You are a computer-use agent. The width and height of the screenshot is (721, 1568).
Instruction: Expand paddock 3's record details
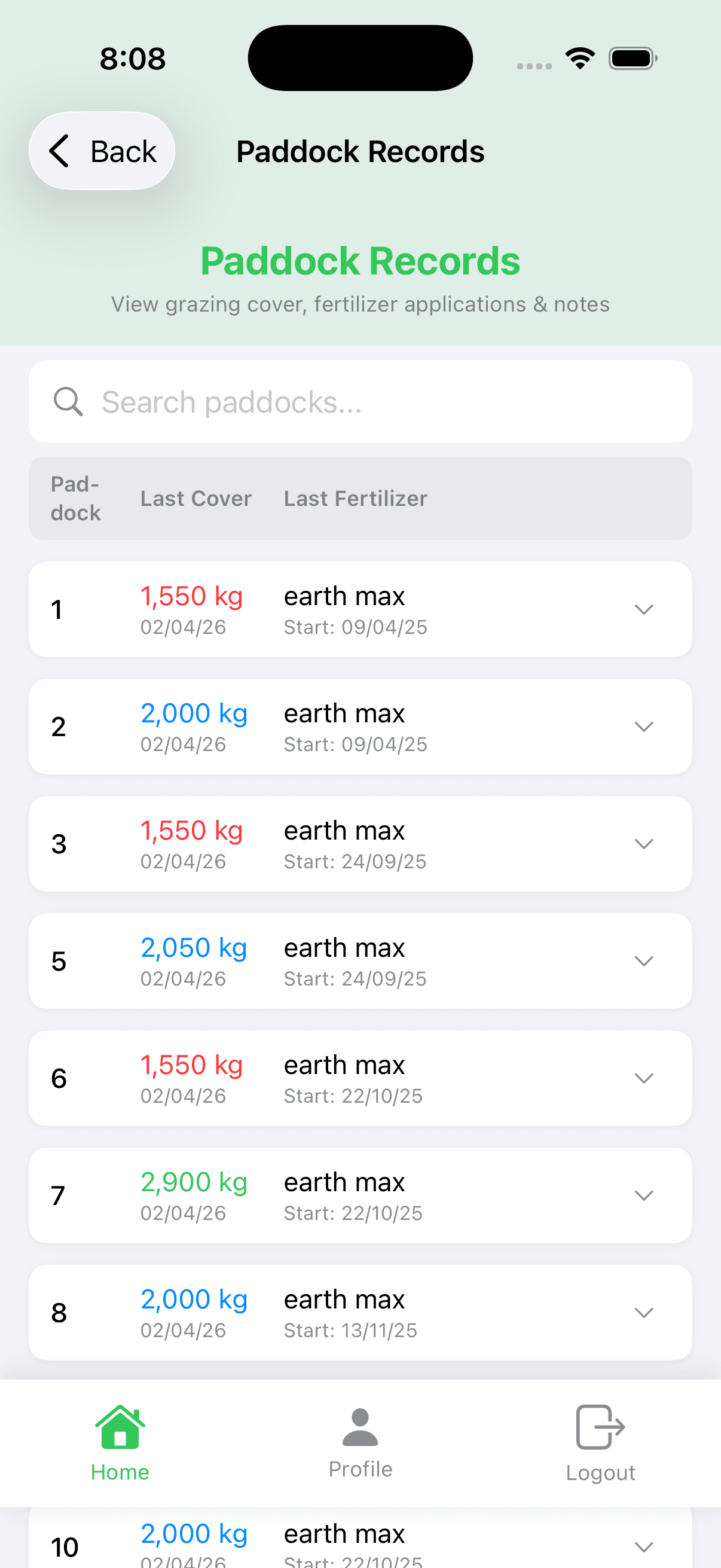click(644, 844)
